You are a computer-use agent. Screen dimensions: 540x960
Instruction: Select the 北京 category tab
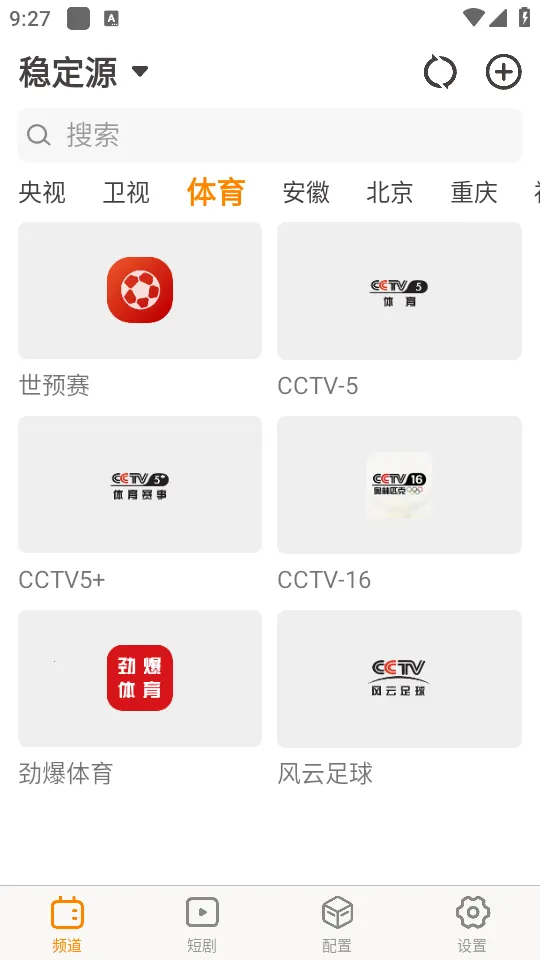tap(390, 192)
